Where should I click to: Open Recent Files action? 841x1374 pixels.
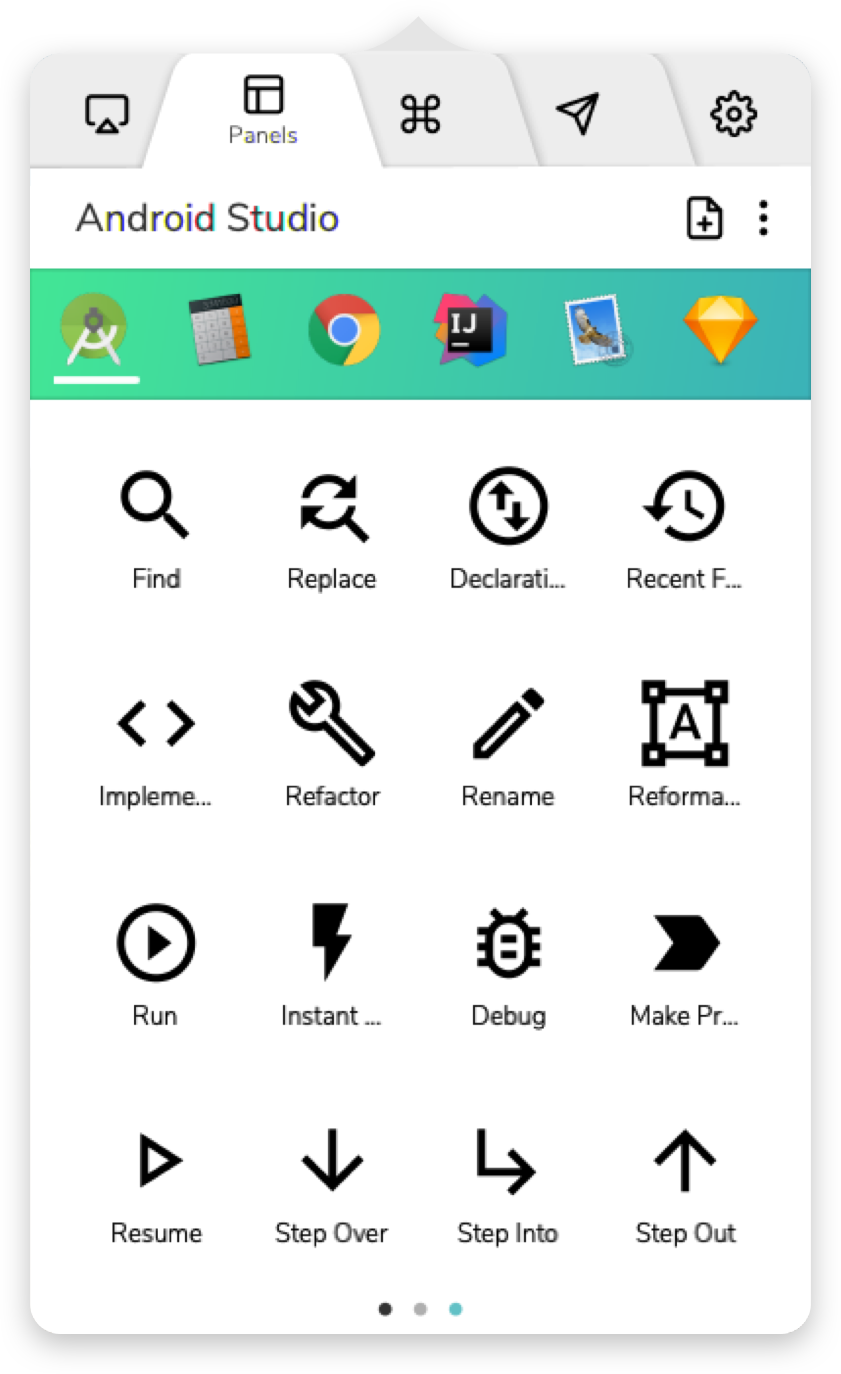(684, 531)
